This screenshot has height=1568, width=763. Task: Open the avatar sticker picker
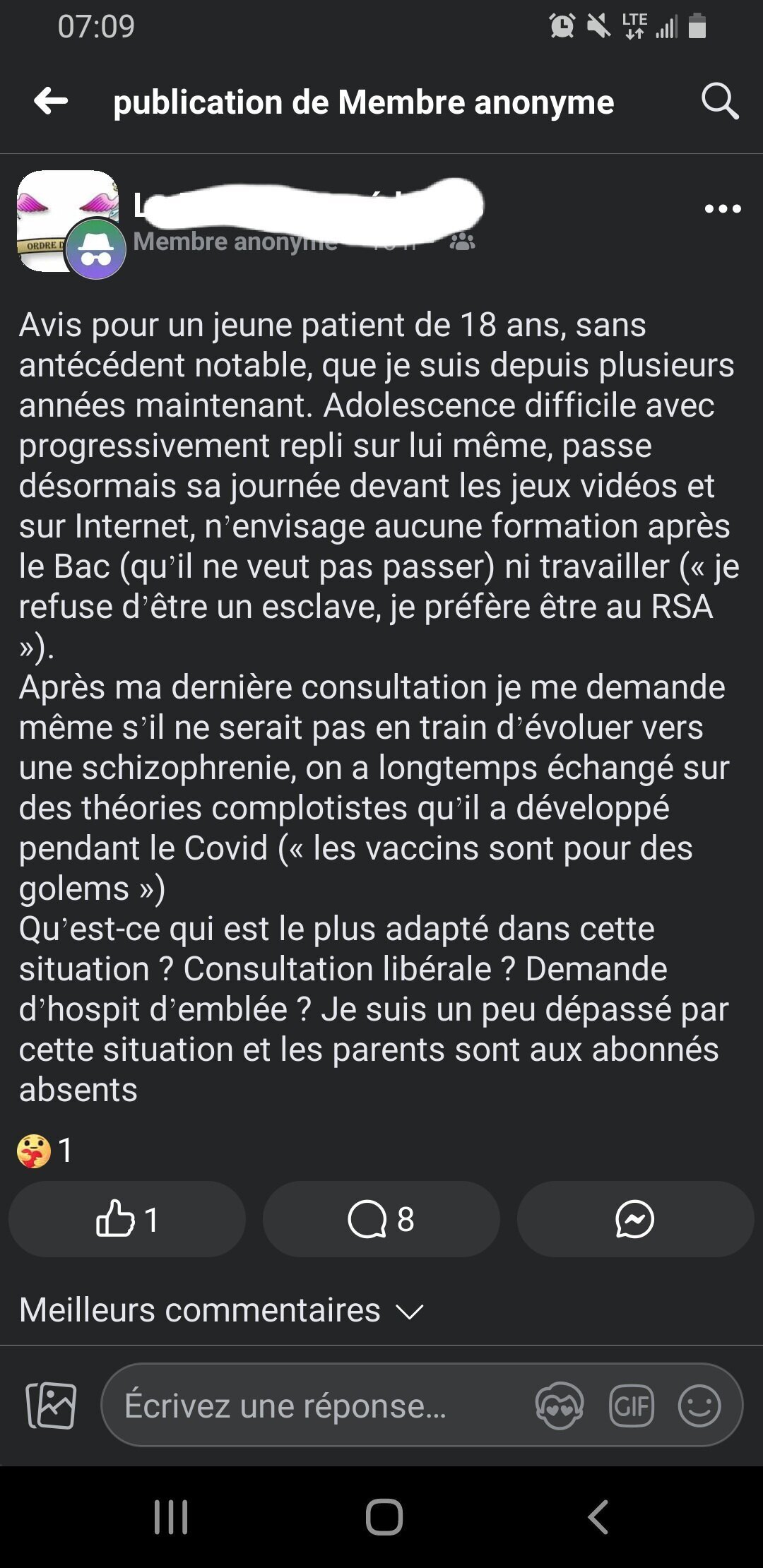pos(560,1405)
